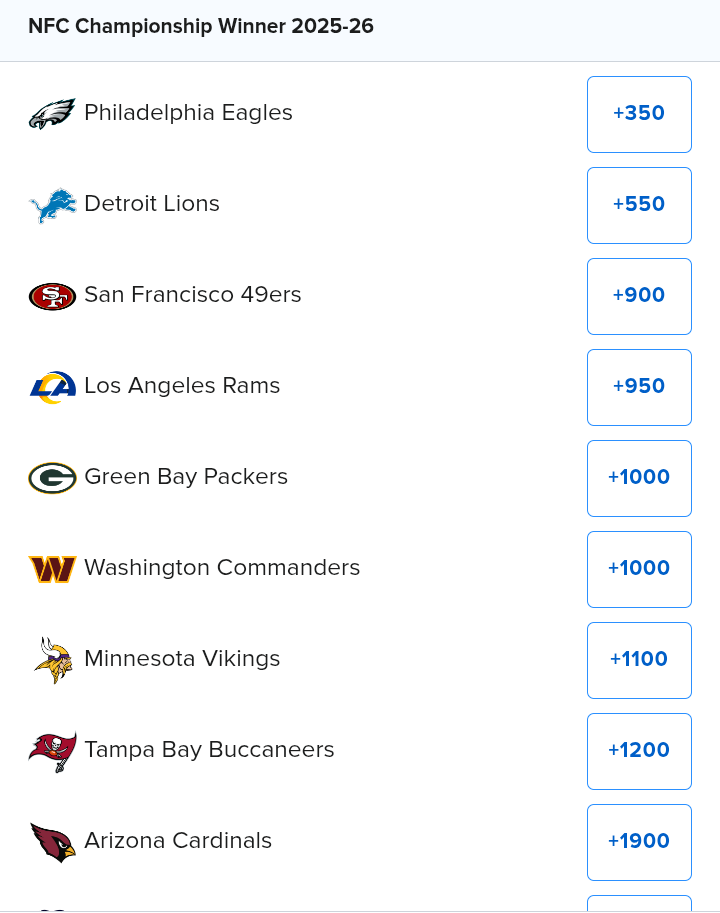
Task: Tap the Detroit Lions +550 odds button
Action: click(x=639, y=205)
